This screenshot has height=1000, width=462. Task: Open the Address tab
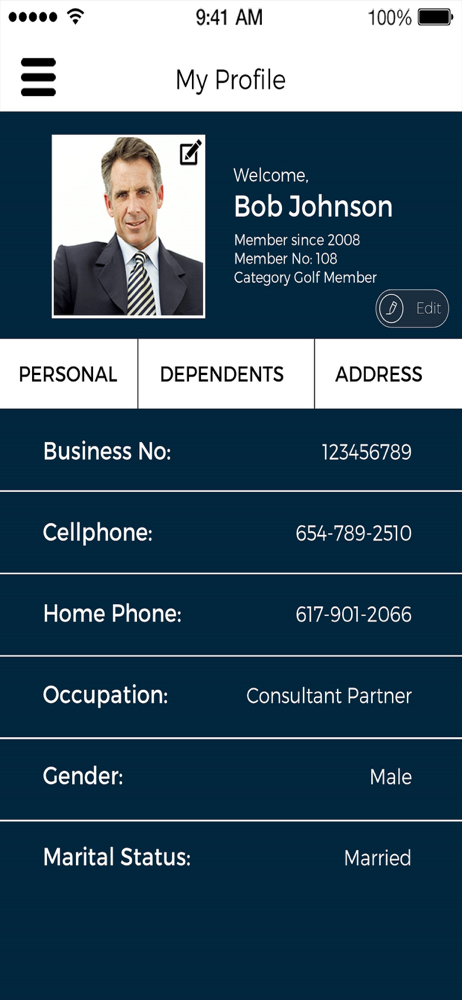coord(389,374)
